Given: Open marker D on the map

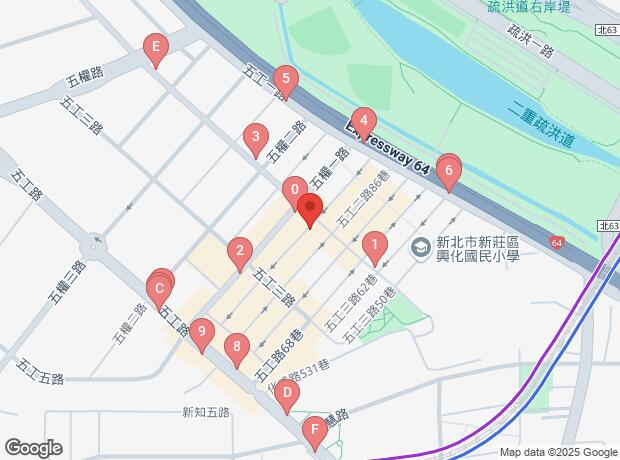Looking at the screenshot, I should coord(287,394).
